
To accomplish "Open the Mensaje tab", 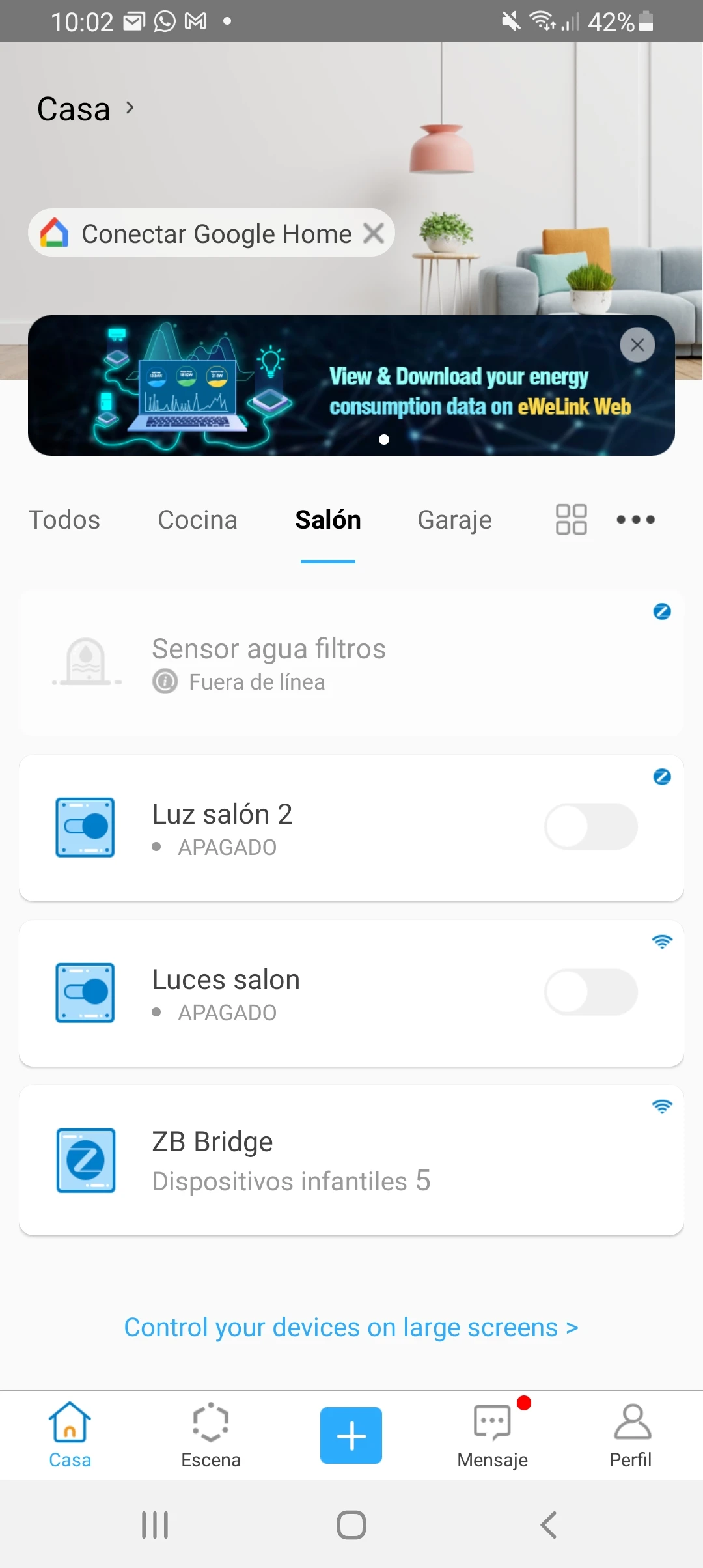I will pos(492,1436).
